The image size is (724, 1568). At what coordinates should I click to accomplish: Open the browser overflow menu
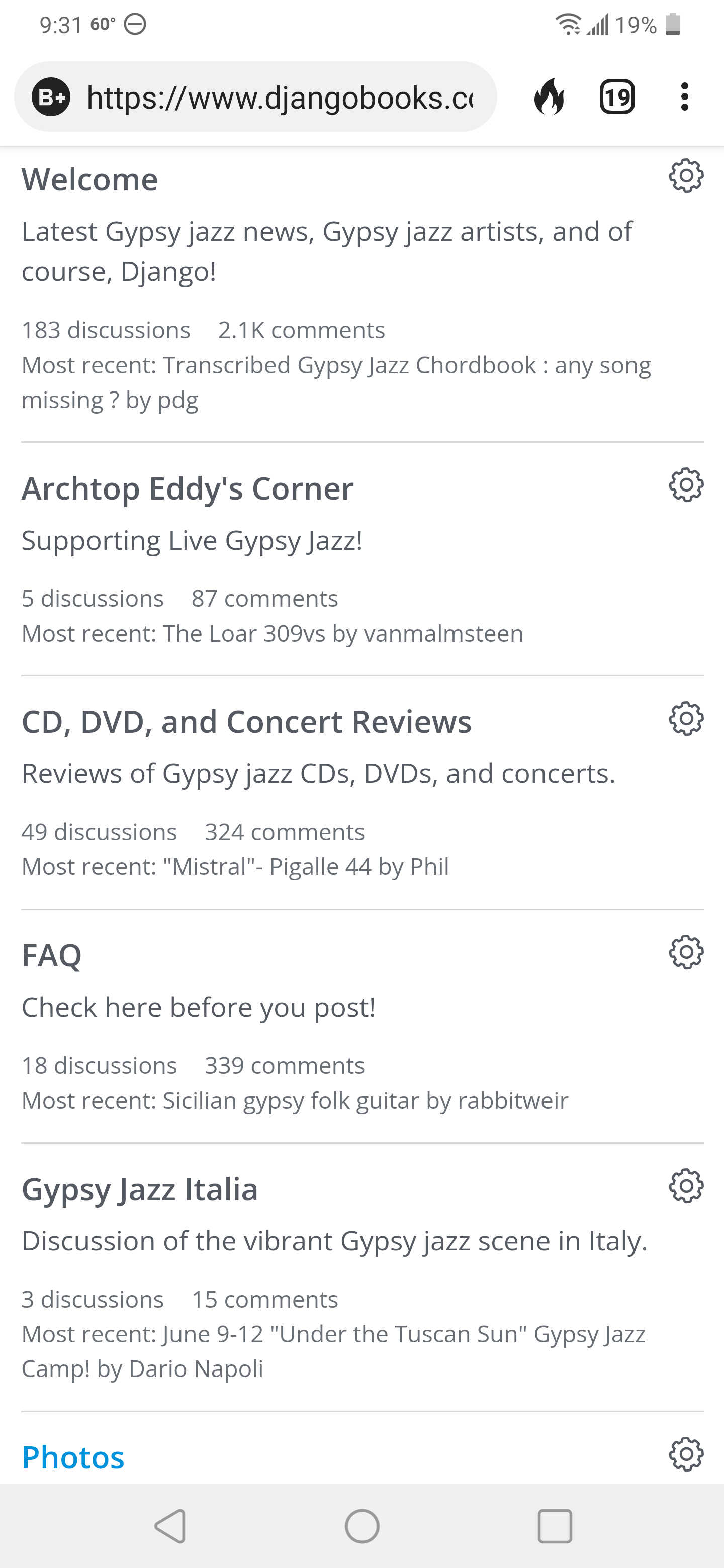[684, 97]
